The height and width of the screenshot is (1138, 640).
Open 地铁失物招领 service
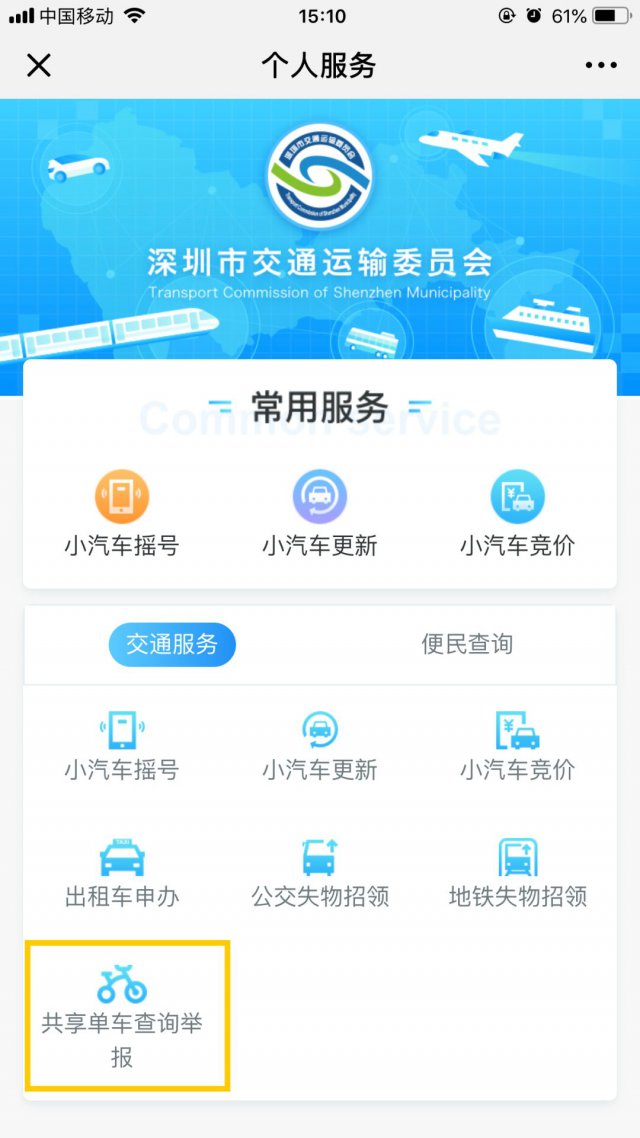pos(517,872)
